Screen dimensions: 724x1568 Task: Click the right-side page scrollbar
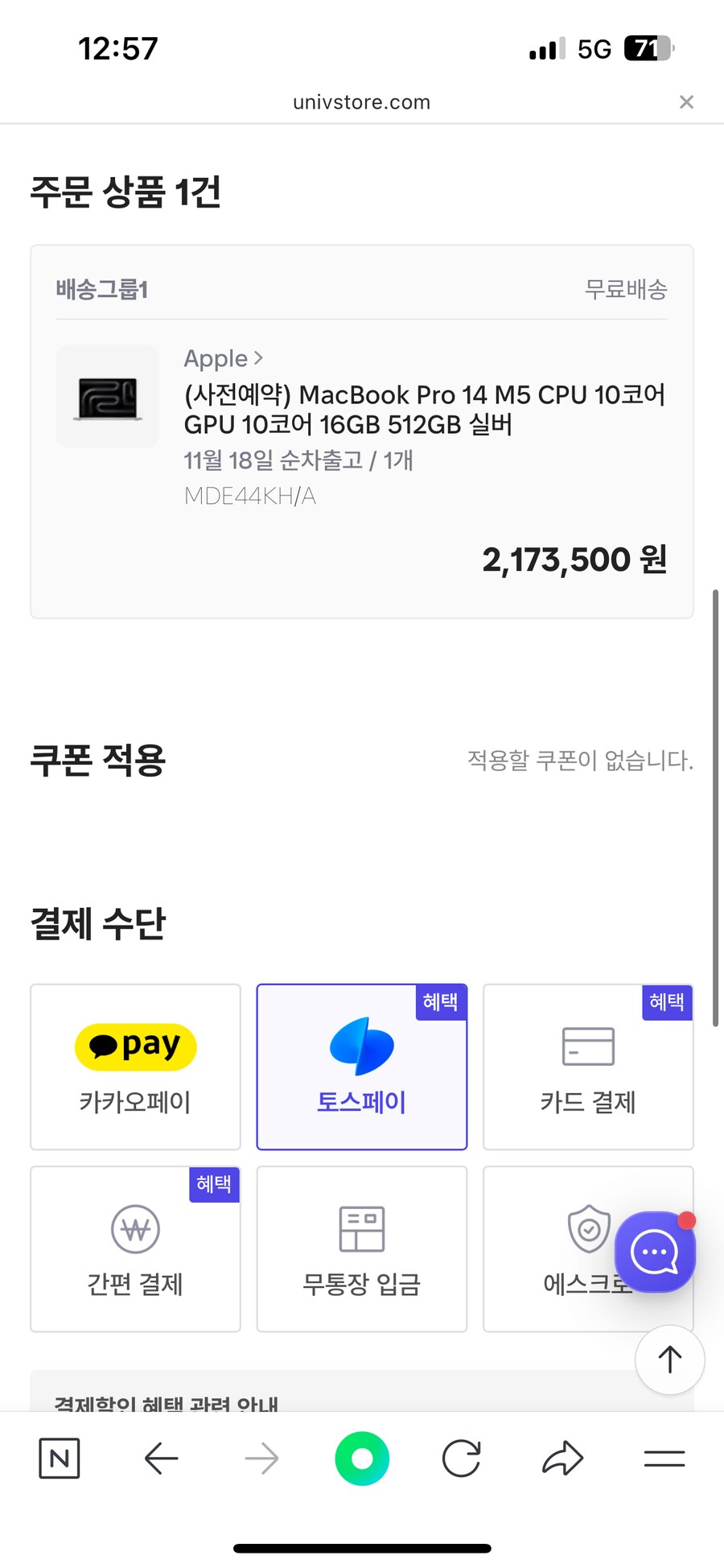point(715,805)
